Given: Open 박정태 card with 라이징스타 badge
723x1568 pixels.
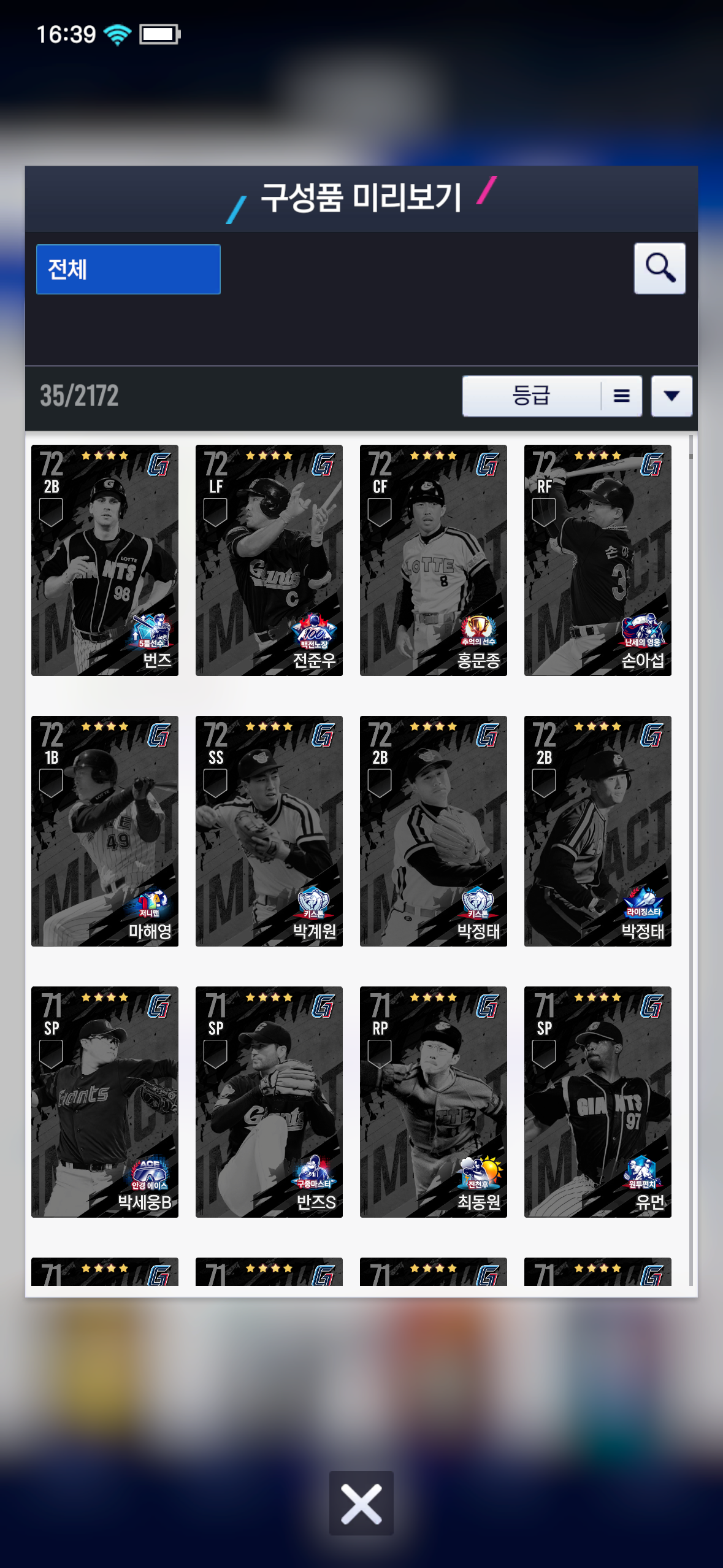Looking at the screenshot, I should click(x=597, y=831).
